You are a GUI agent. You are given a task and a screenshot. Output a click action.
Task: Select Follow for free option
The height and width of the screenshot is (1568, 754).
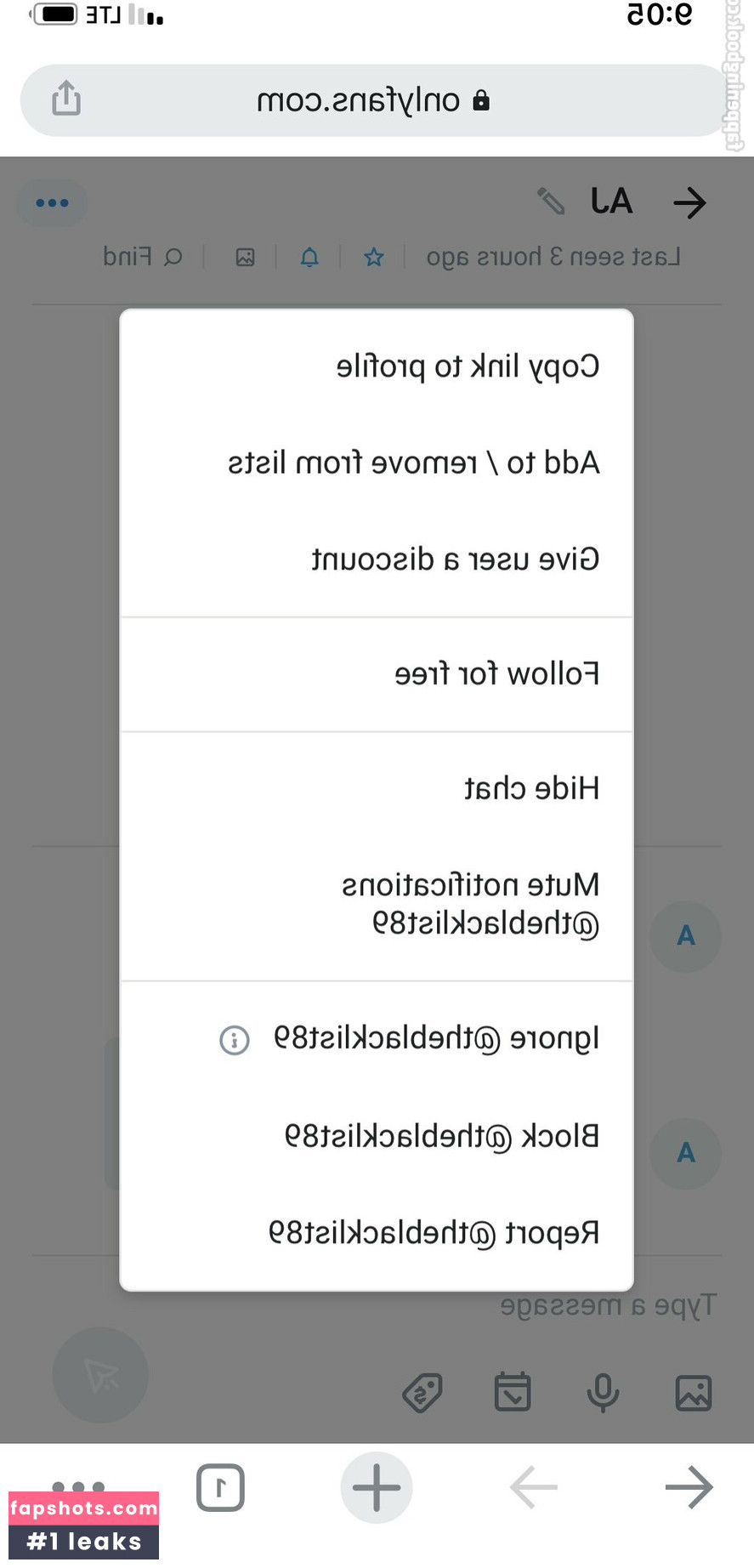(496, 674)
